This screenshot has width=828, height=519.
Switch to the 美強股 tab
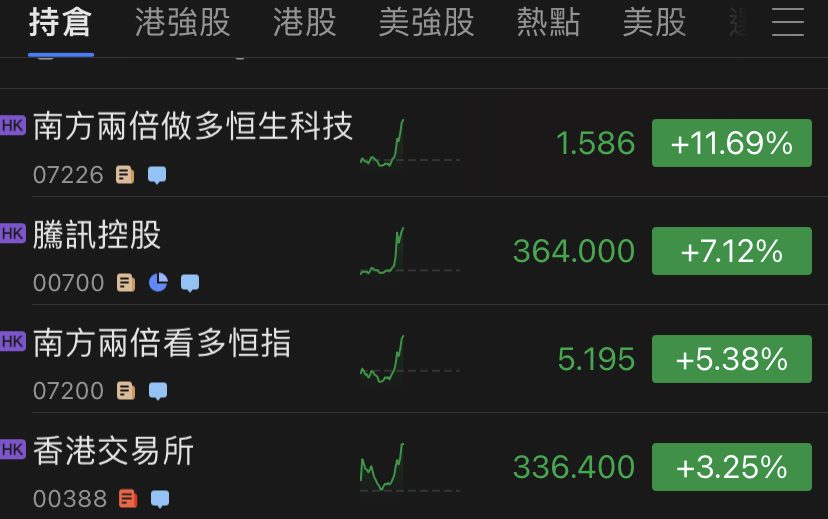[x=427, y=23]
